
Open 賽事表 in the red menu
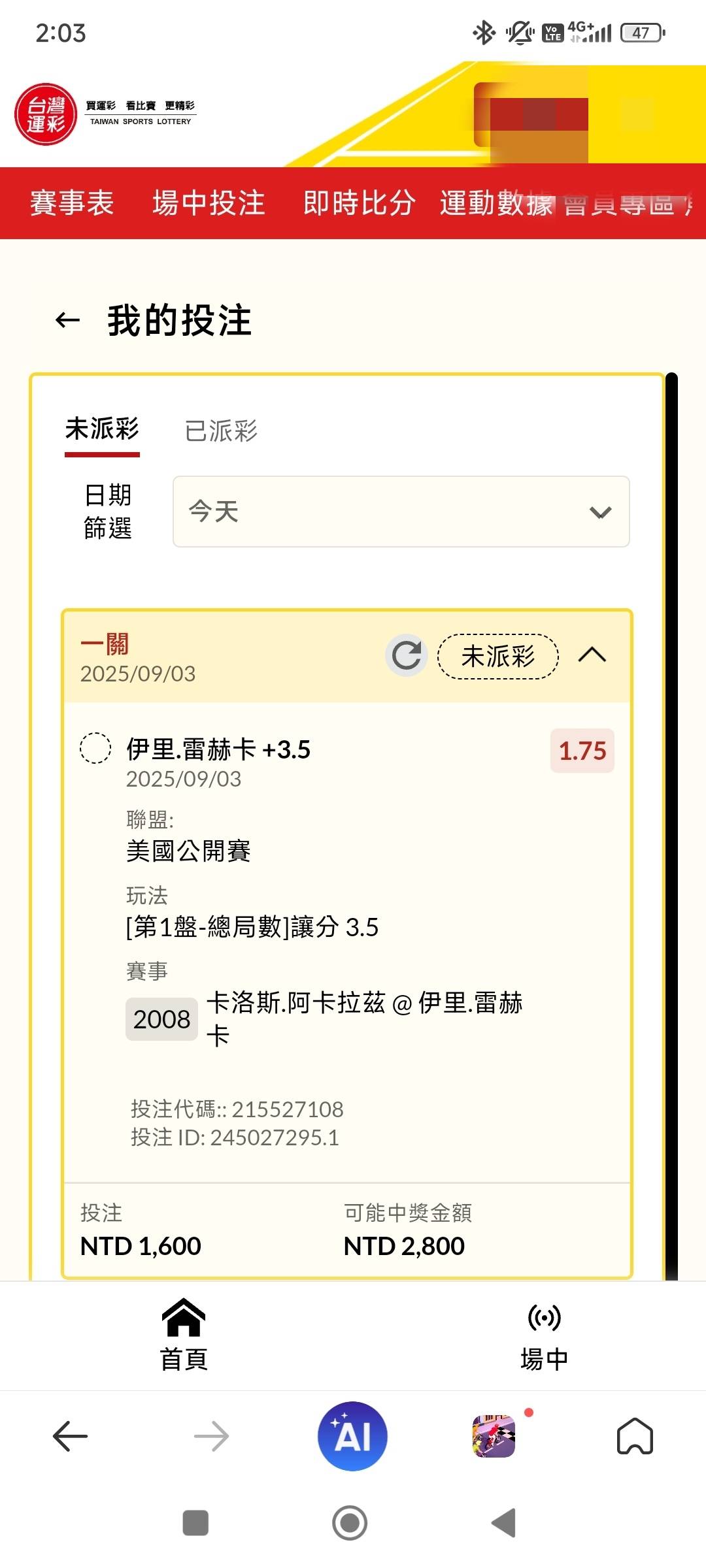pyautogui.click(x=72, y=203)
